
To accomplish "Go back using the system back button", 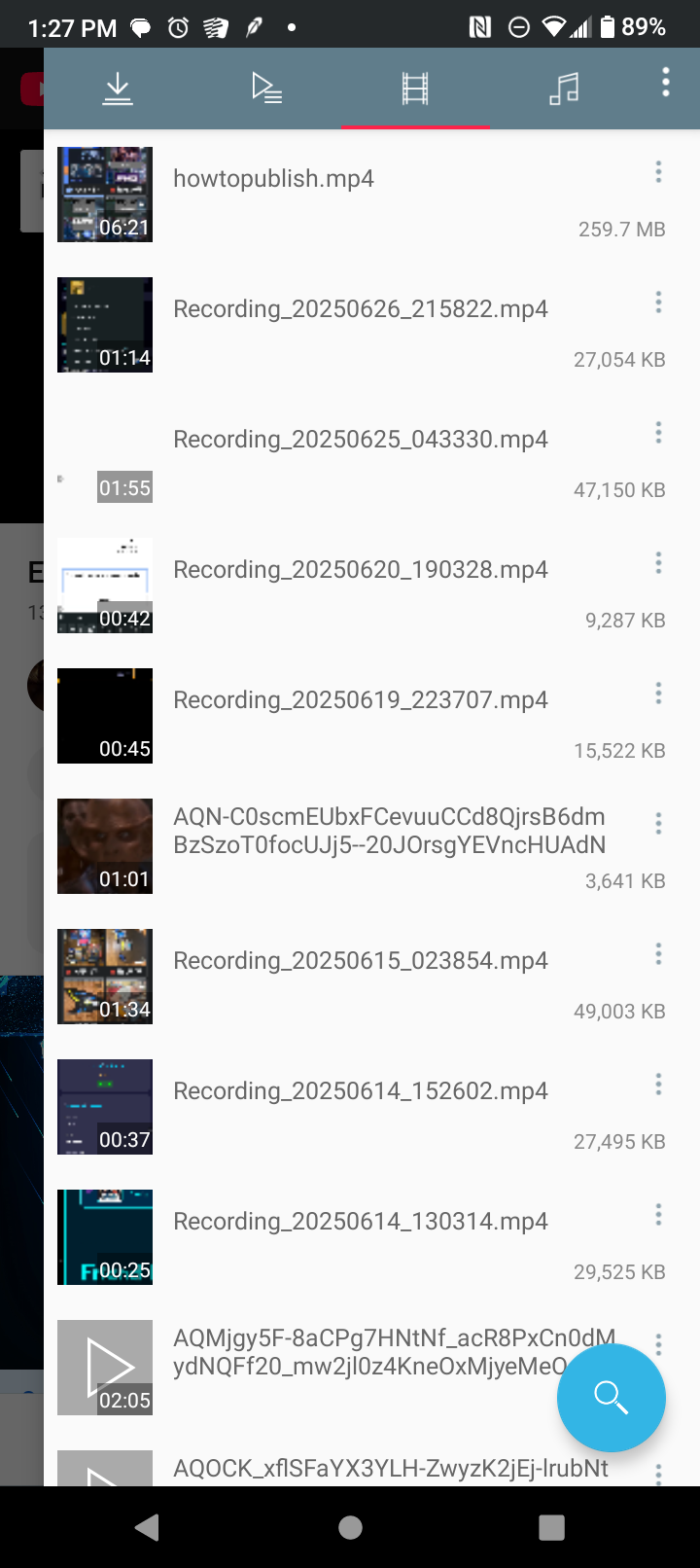I will coord(148,1527).
